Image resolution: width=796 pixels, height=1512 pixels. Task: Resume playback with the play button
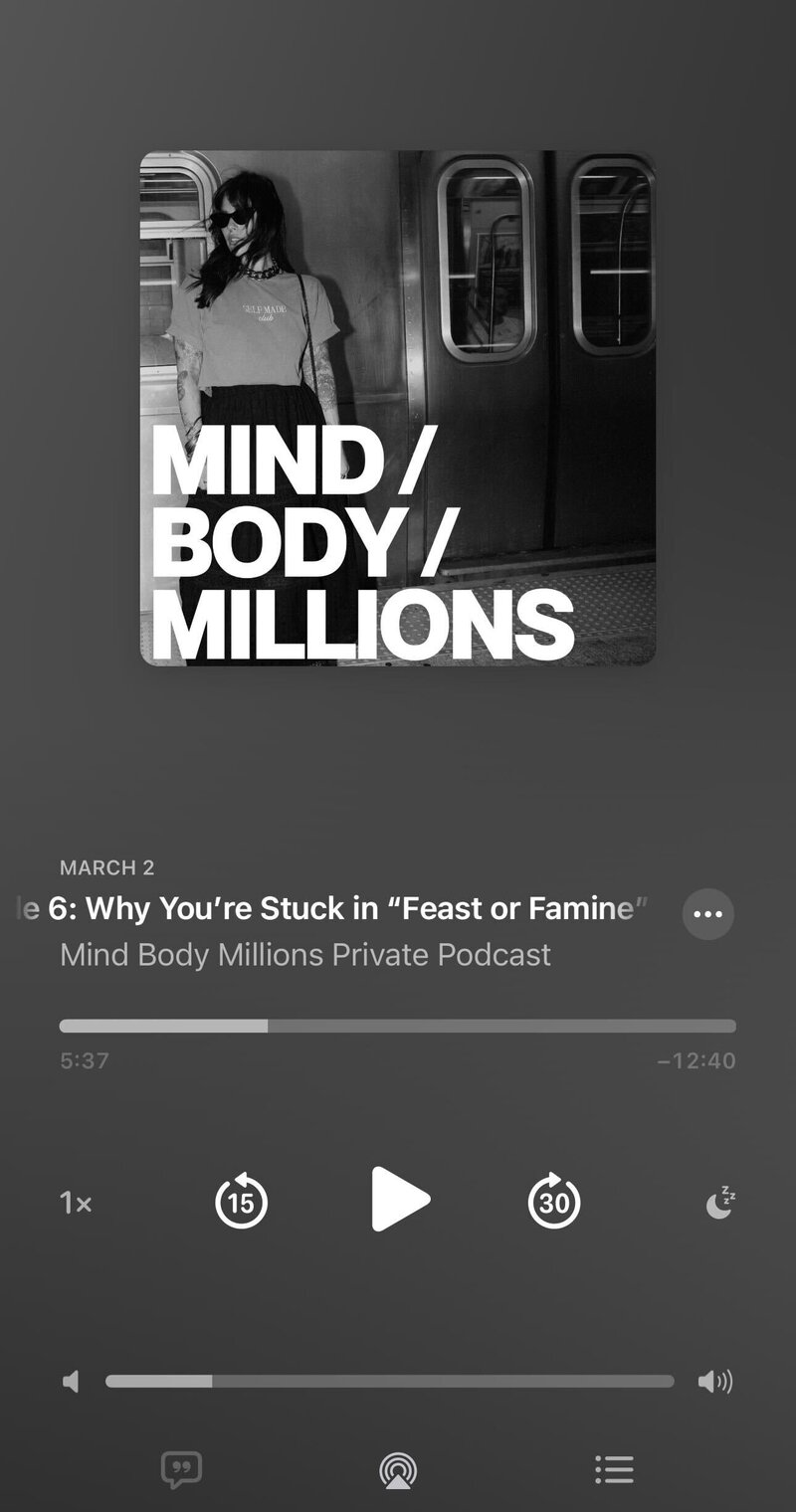point(400,1200)
